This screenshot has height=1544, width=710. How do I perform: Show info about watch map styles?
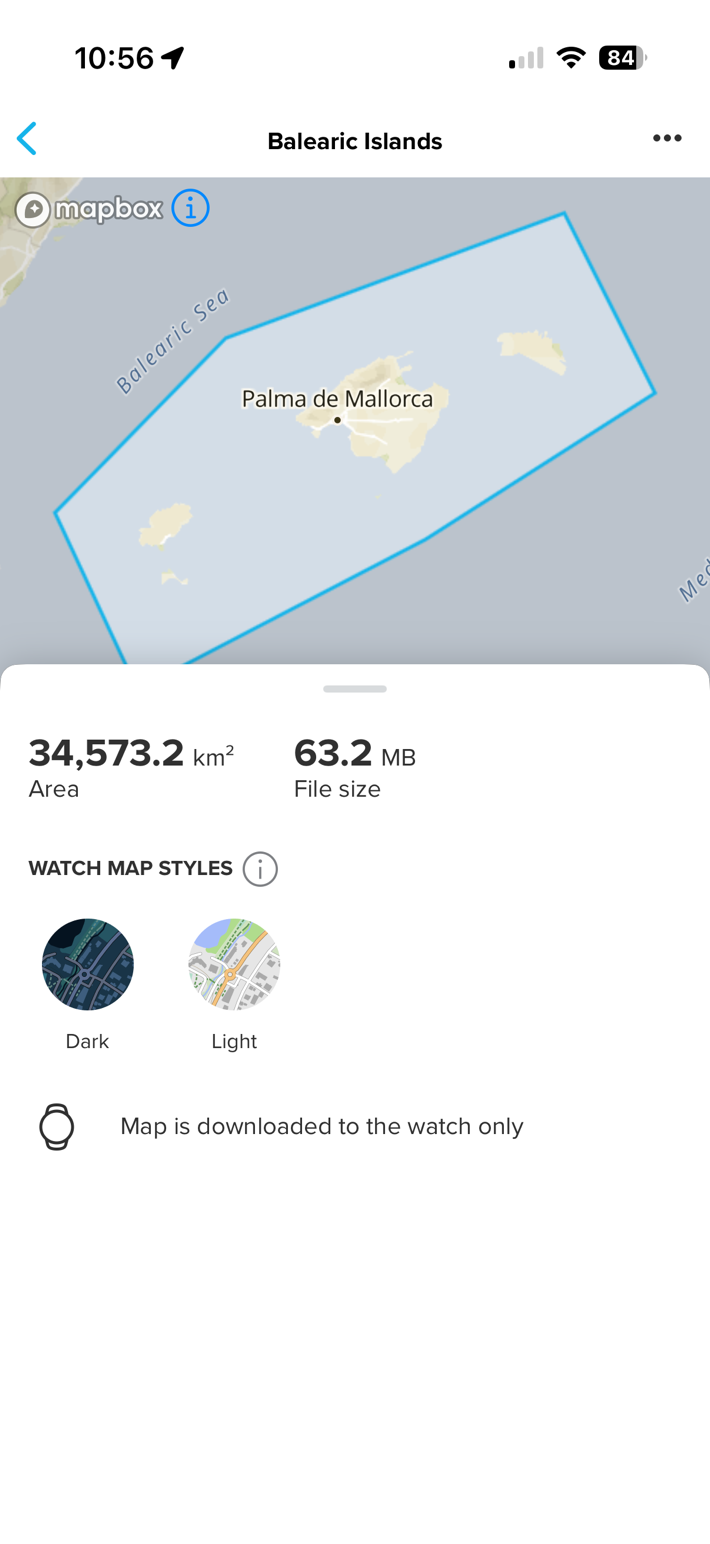point(260,869)
